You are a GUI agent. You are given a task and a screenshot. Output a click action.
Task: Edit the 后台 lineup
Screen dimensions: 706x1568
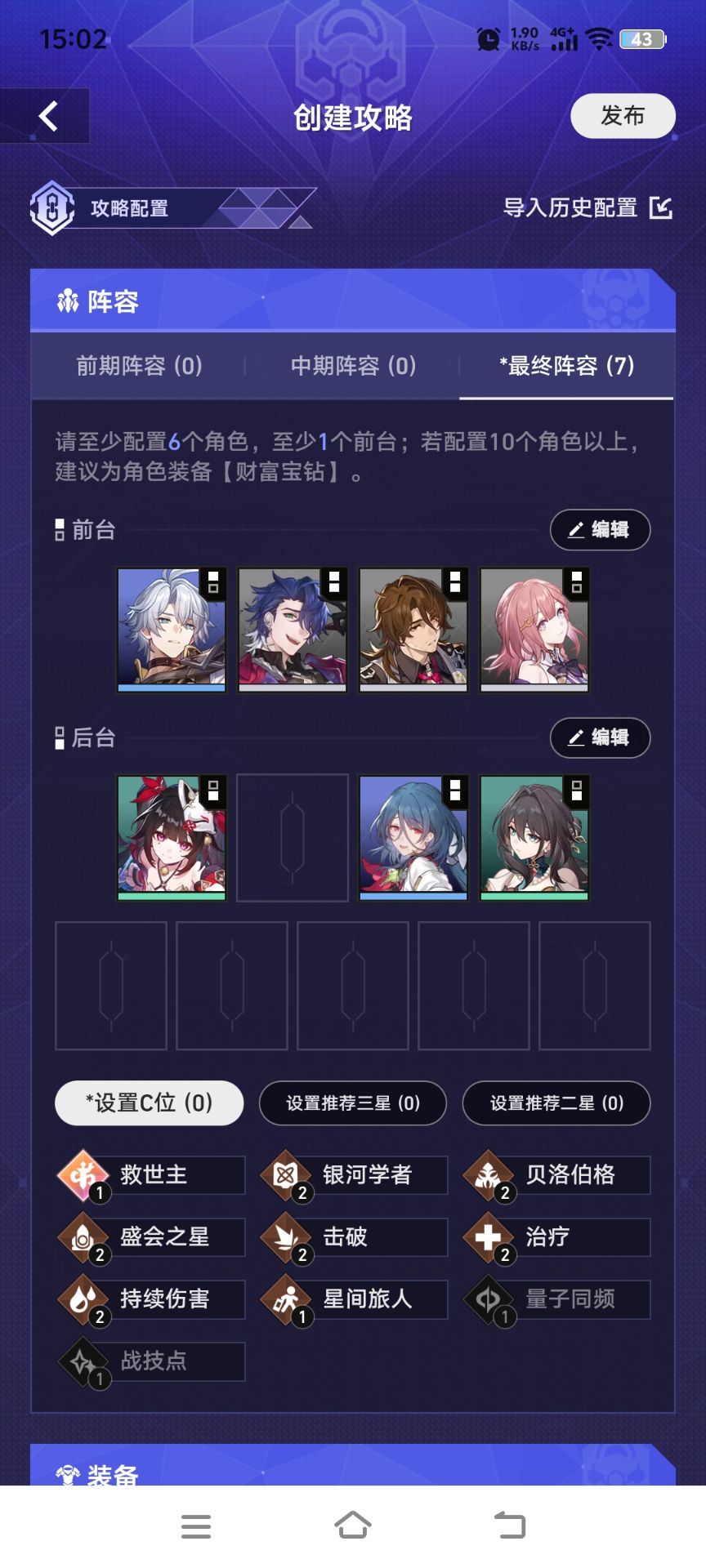pyautogui.click(x=600, y=737)
